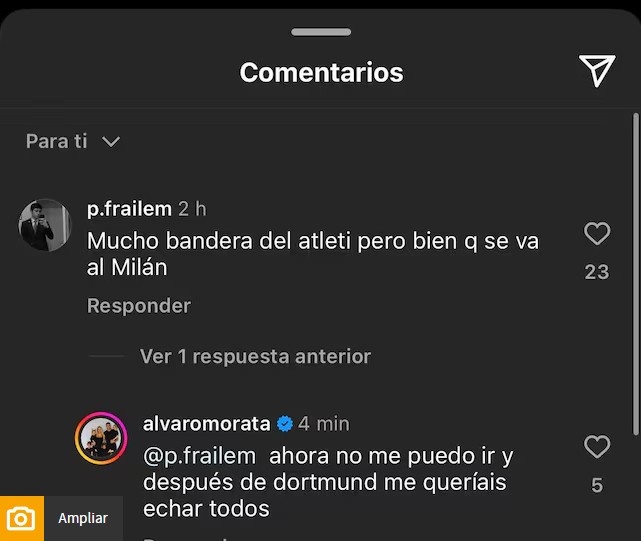Open the @p.frailem mention in the reply
Viewport: 641px width, 541px height.
(199, 456)
